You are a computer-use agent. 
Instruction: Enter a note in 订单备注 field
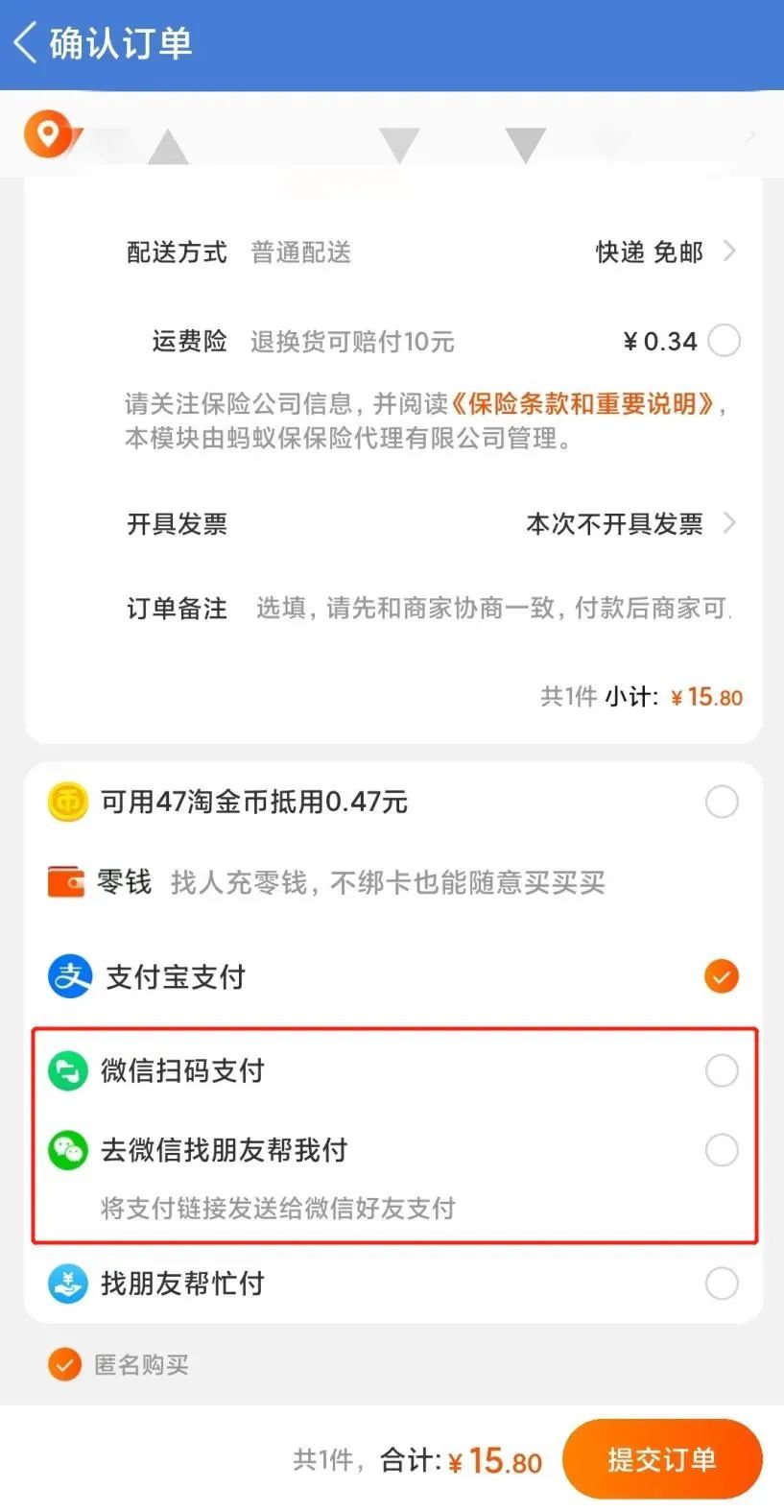(491, 608)
